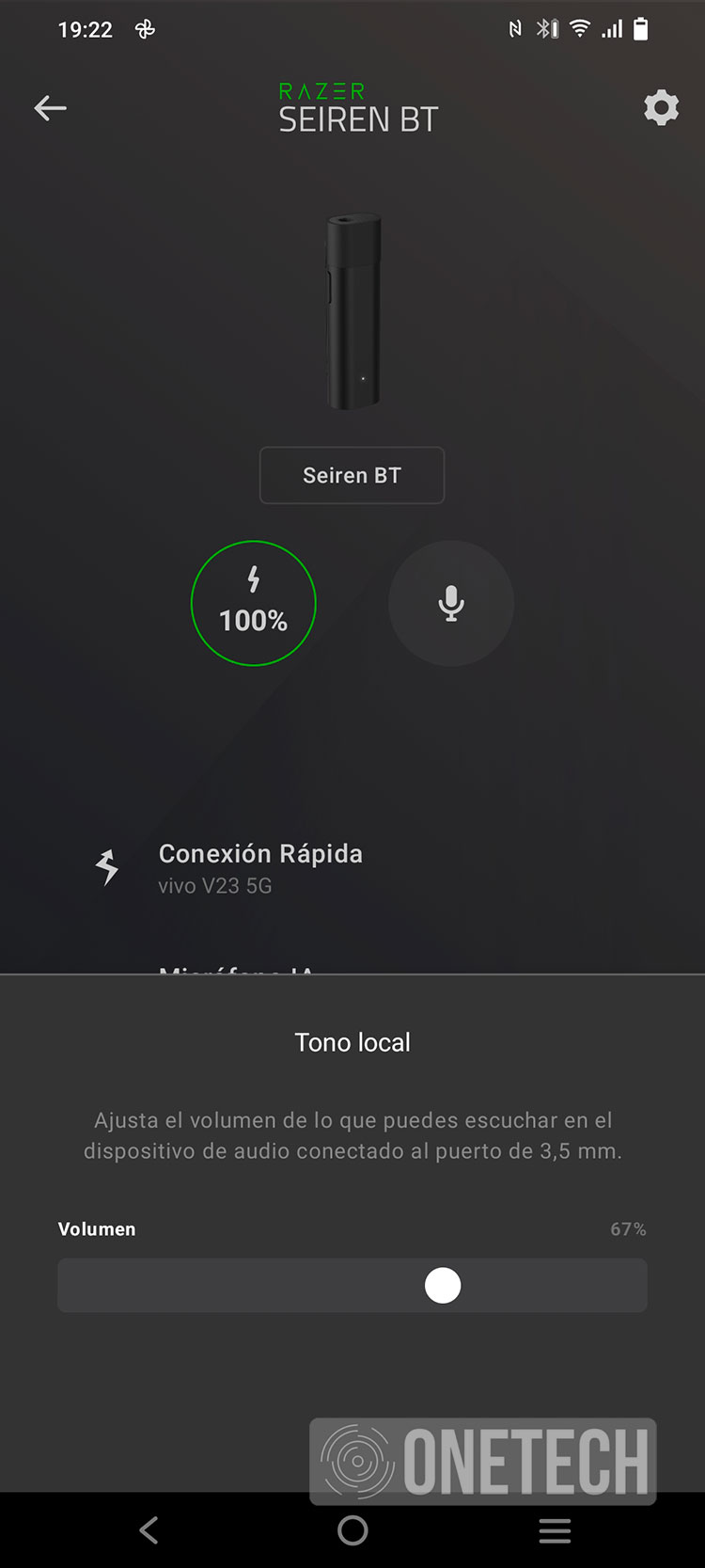Tap the Seiren BT device name button

pyautogui.click(x=352, y=475)
